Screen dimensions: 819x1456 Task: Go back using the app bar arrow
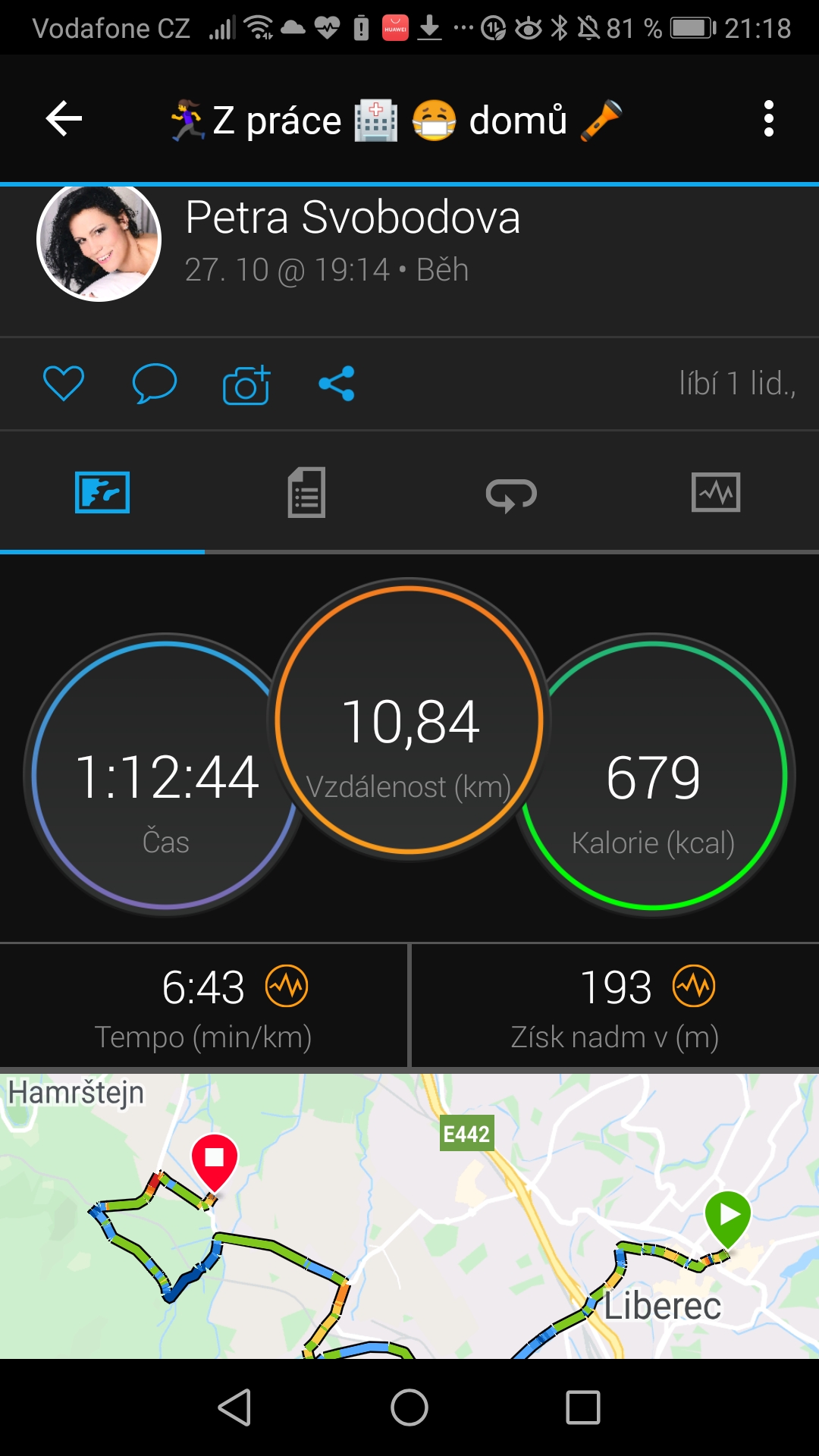point(64,119)
